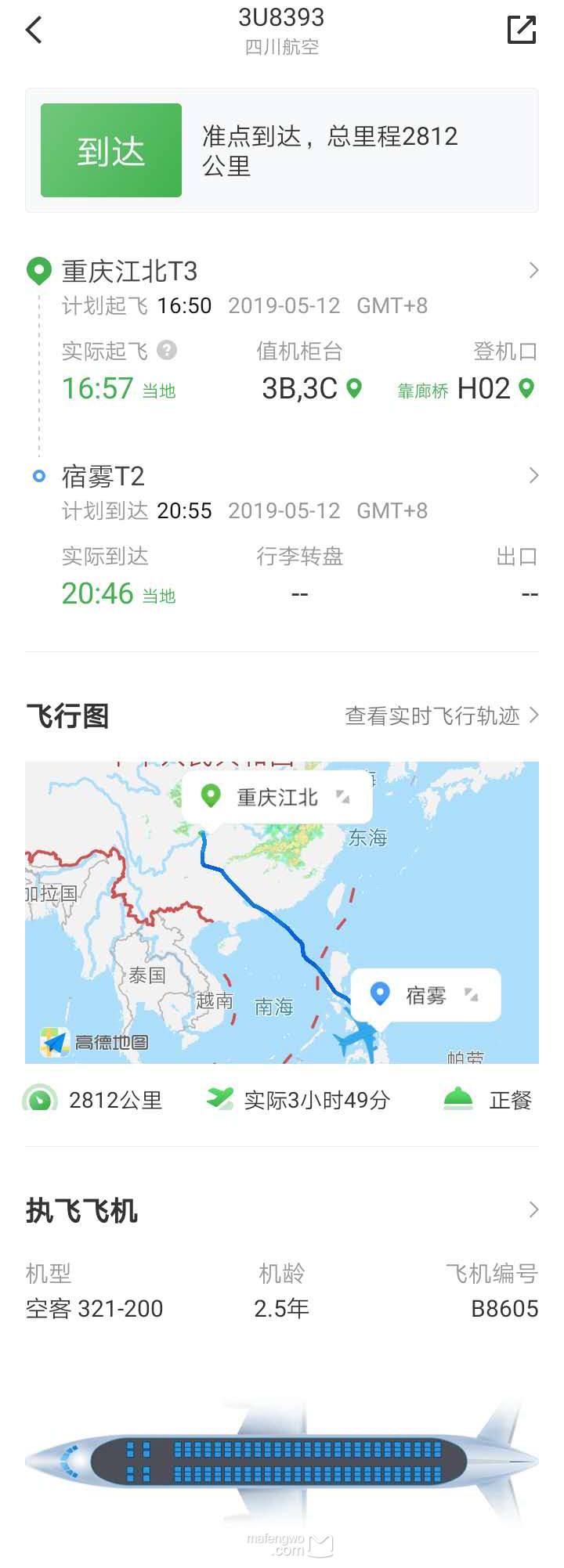Locate check-in counter 3B,3C on map
Screen dimensions: 564x1568
click(354, 387)
